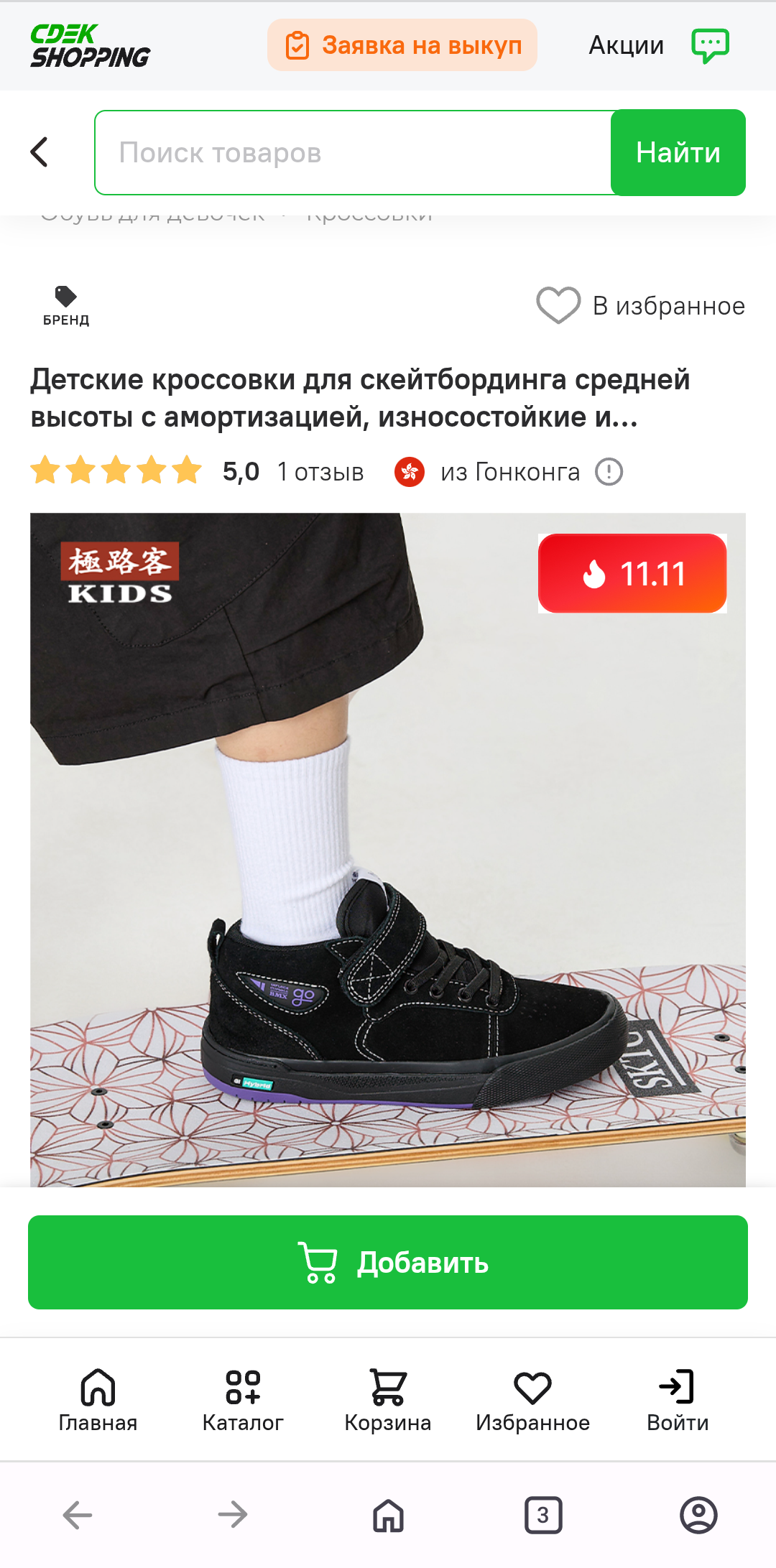Image resolution: width=776 pixels, height=1568 pixels.
Task: Open the CDEK Shopping home logo
Action: (90, 46)
